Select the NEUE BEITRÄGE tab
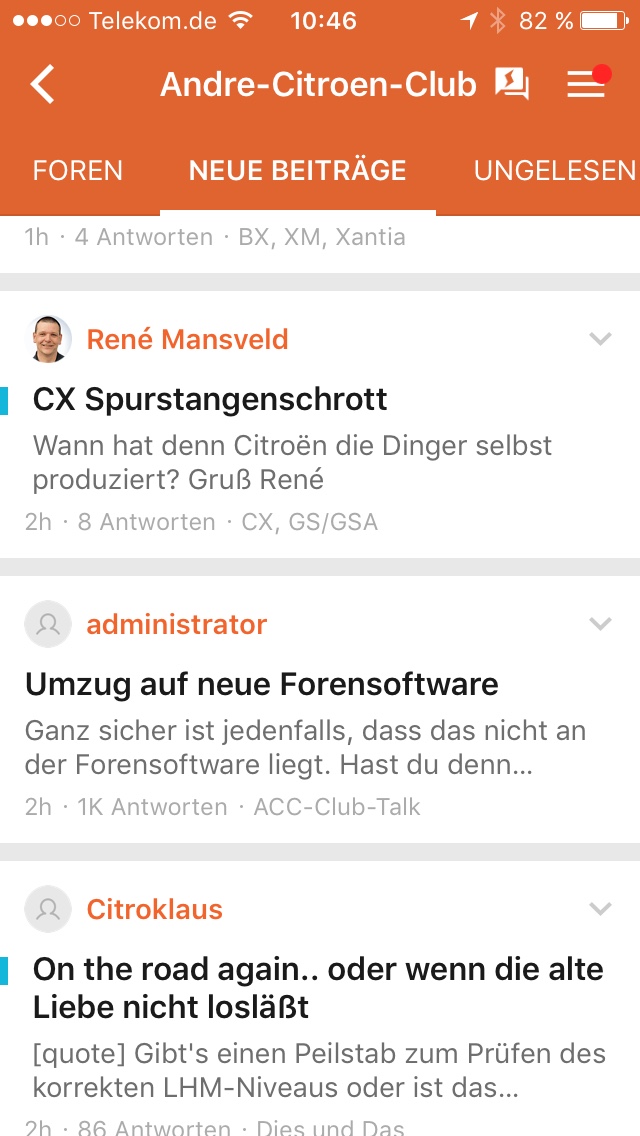Image resolution: width=640 pixels, height=1136 pixels. point(297,170)
